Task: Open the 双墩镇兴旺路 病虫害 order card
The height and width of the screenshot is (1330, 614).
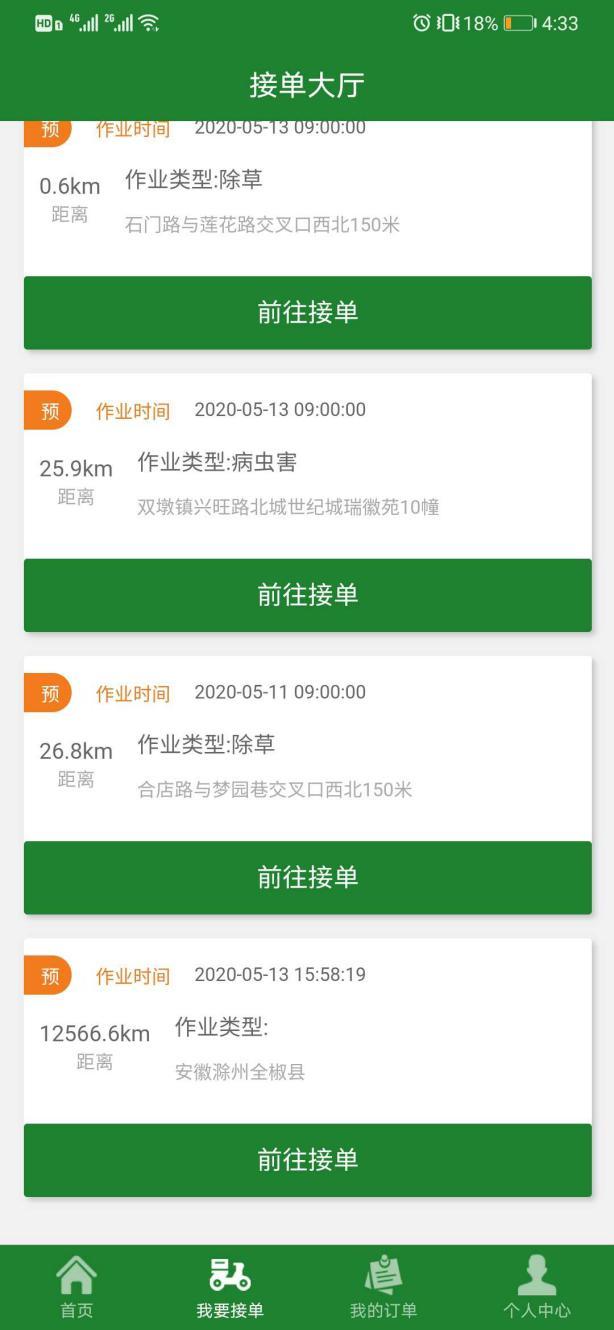Action: [x=307, y=470]
